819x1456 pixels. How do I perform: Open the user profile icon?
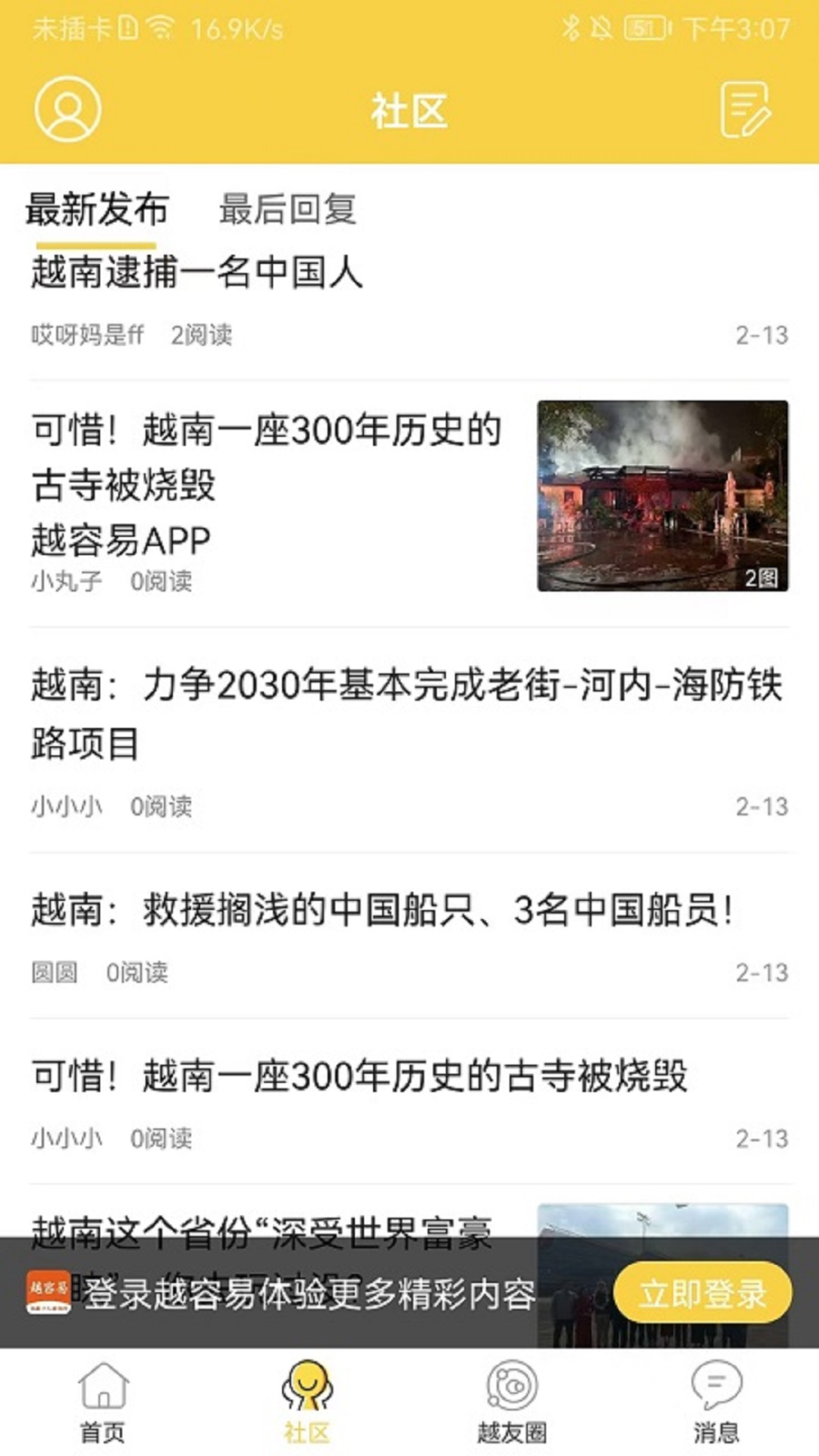coord(67,109)
